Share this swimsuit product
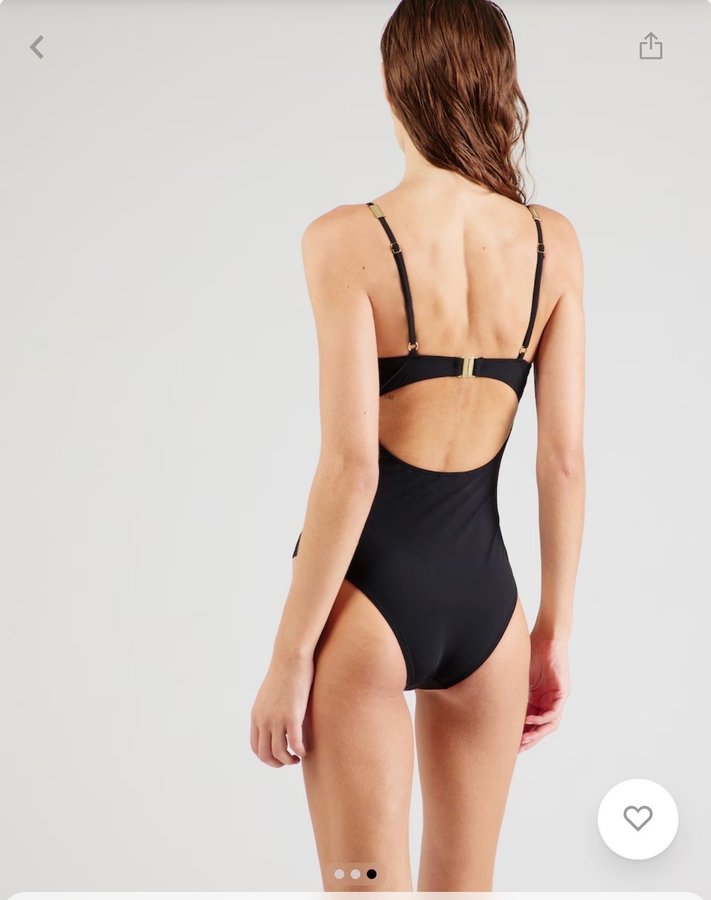The width and height of the screenshot is (711, 900). (x=651, y=46)
